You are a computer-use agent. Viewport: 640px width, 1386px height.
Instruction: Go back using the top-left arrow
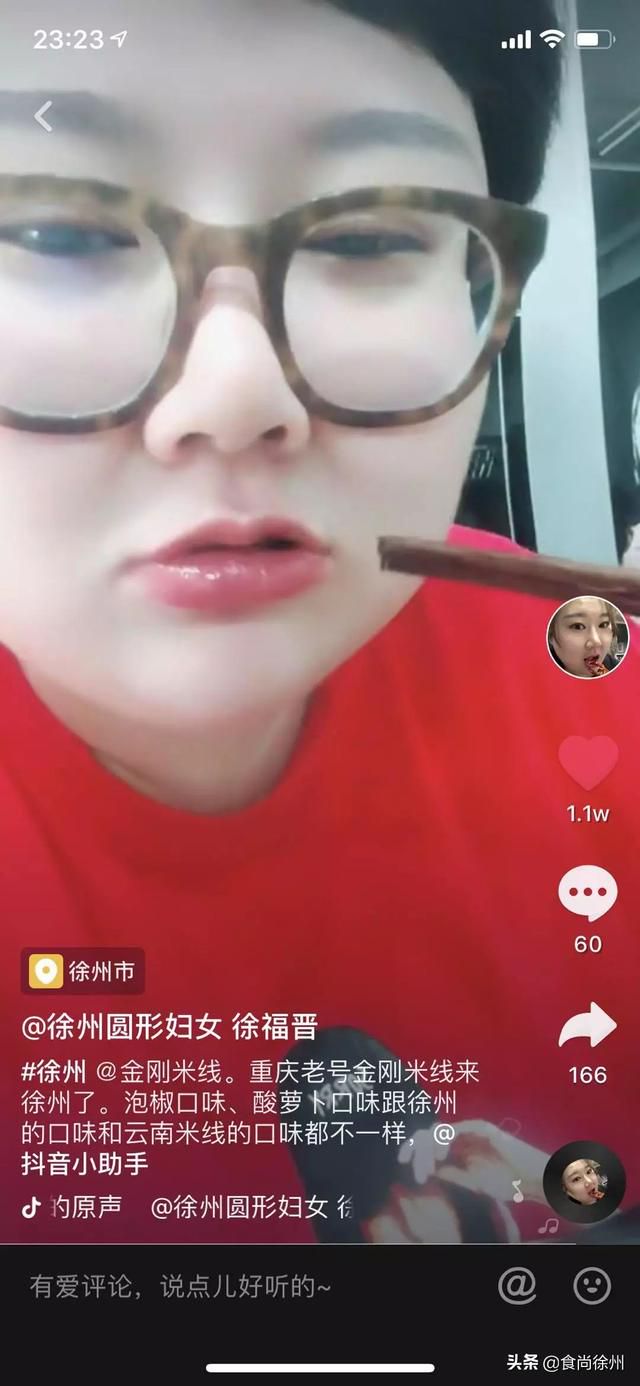point(43,117)
